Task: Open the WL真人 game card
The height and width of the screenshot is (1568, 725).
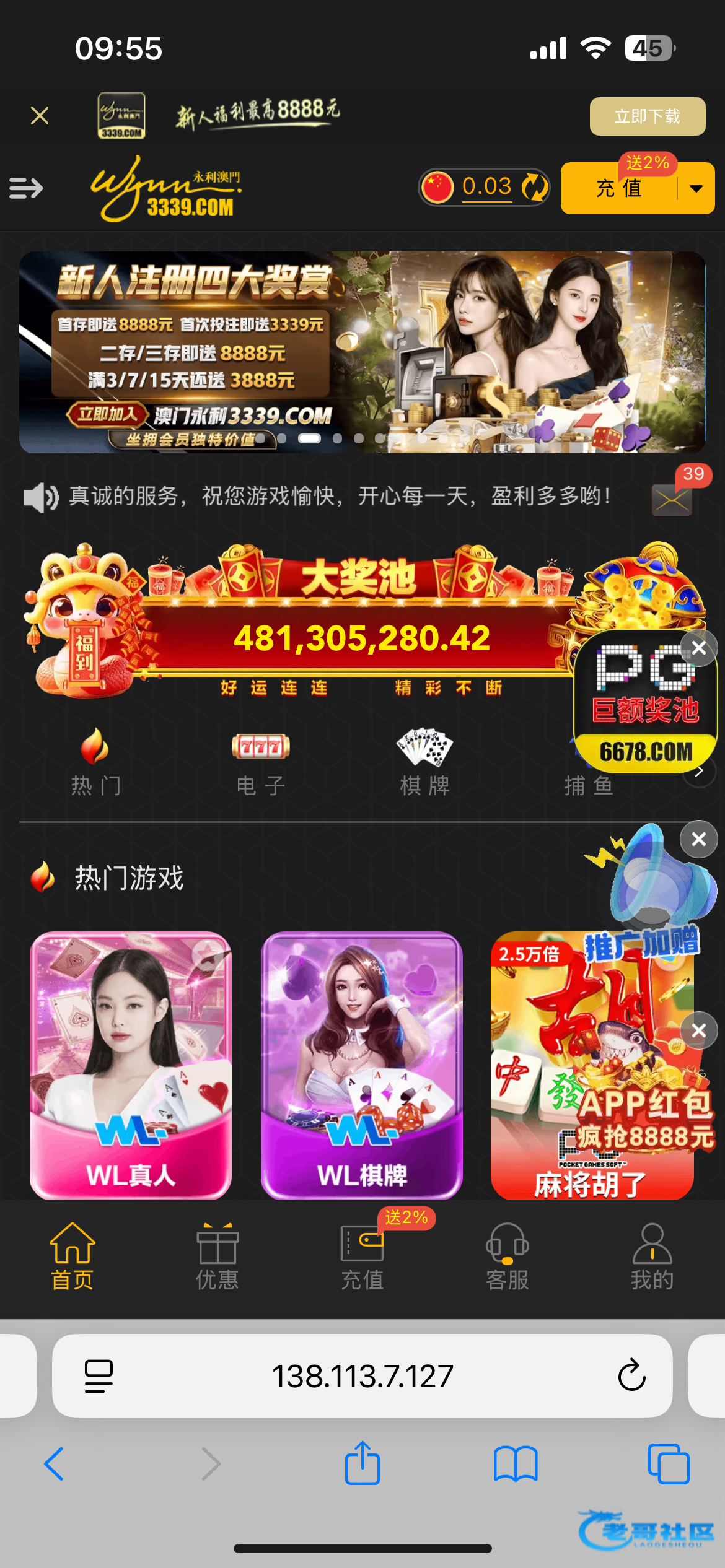Action: click(131, 1065)
